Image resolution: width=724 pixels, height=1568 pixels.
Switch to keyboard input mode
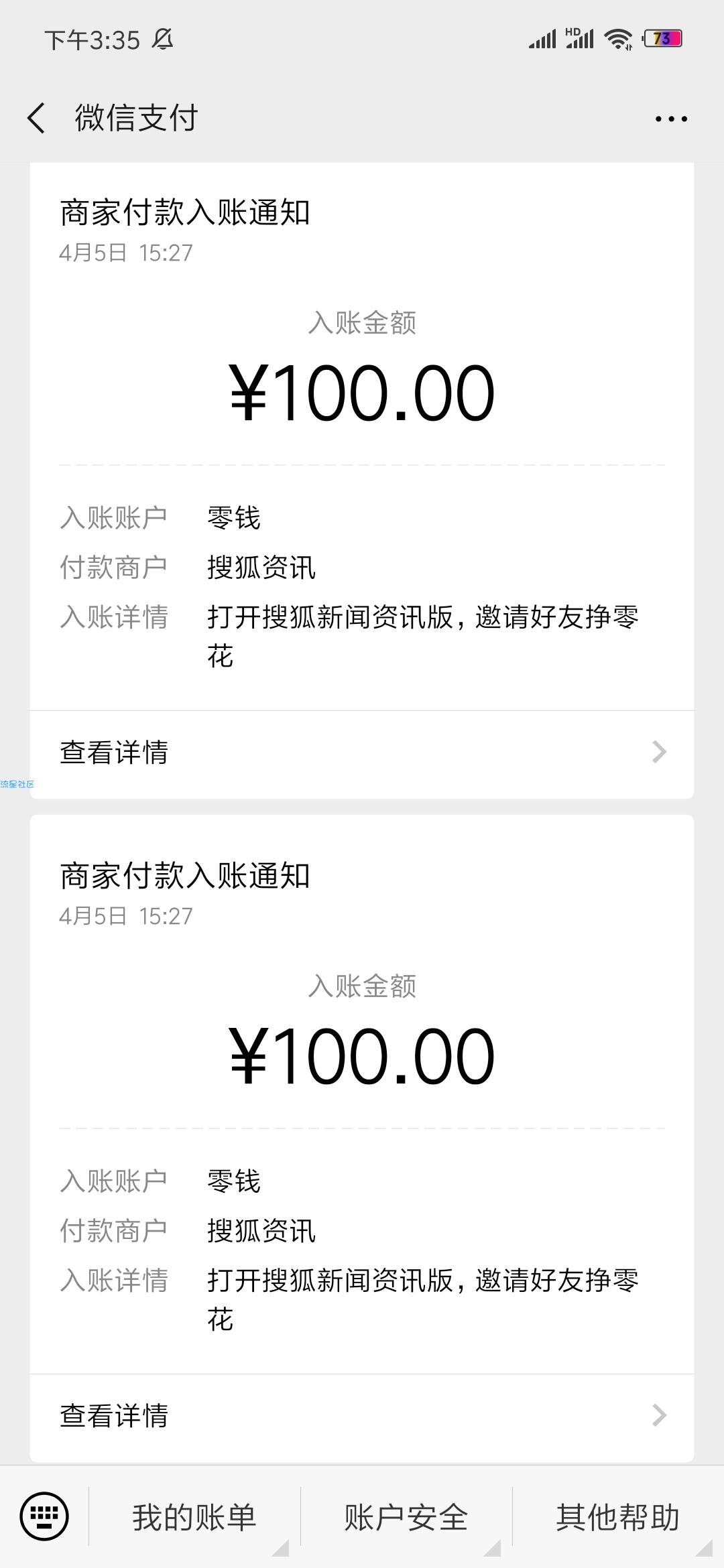[44, 1516]
